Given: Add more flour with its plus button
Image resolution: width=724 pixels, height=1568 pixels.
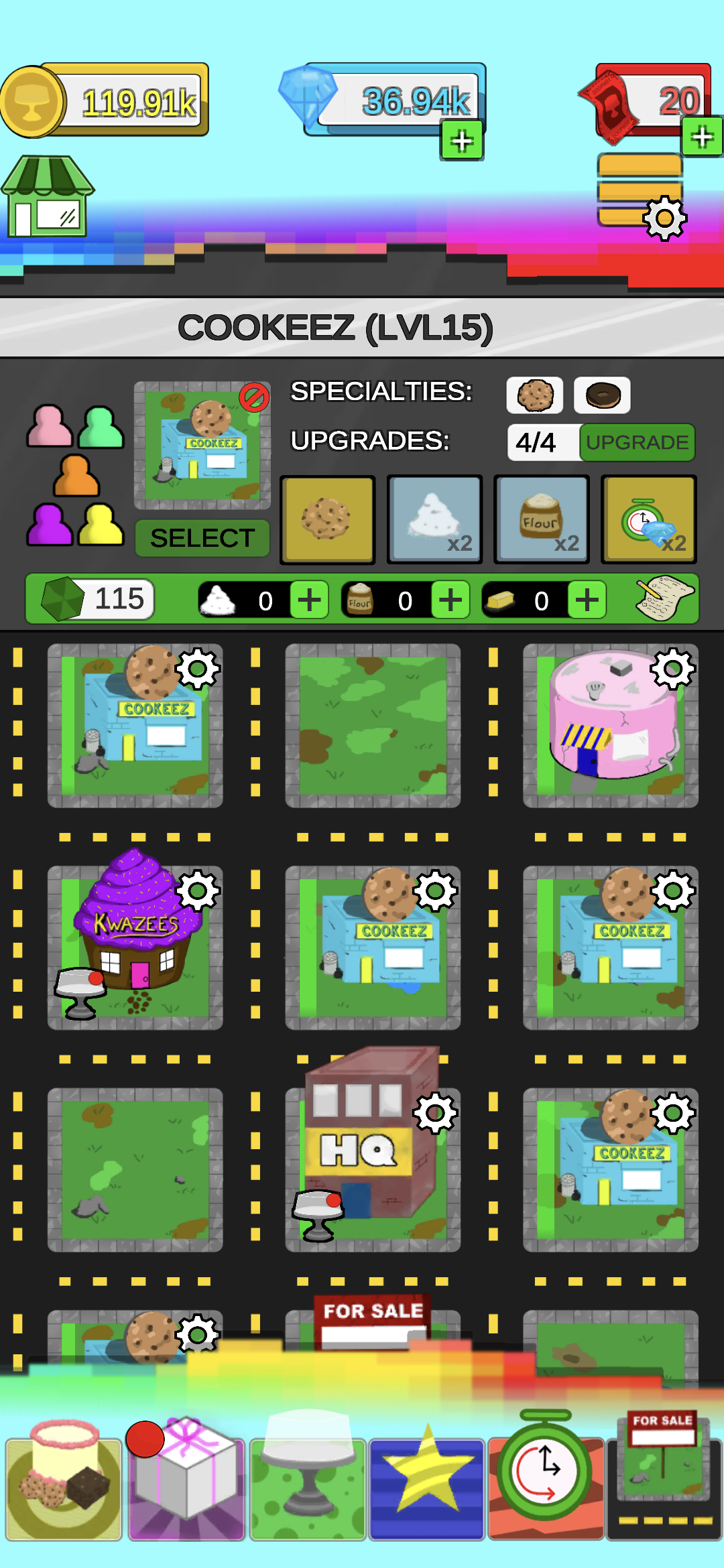Looking at the screenshot, I should tap(450, 600).
